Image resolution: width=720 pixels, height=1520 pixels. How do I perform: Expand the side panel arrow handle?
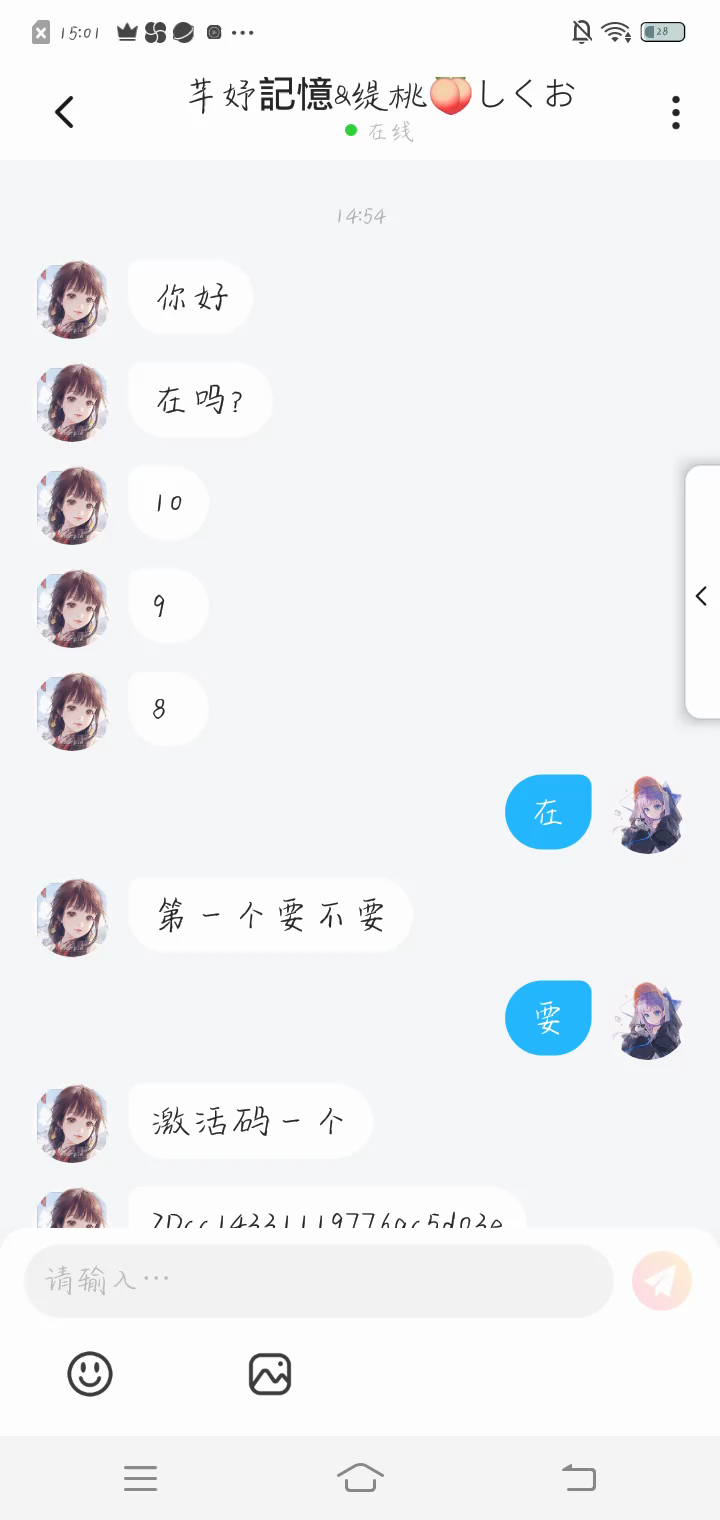point(702,596)
